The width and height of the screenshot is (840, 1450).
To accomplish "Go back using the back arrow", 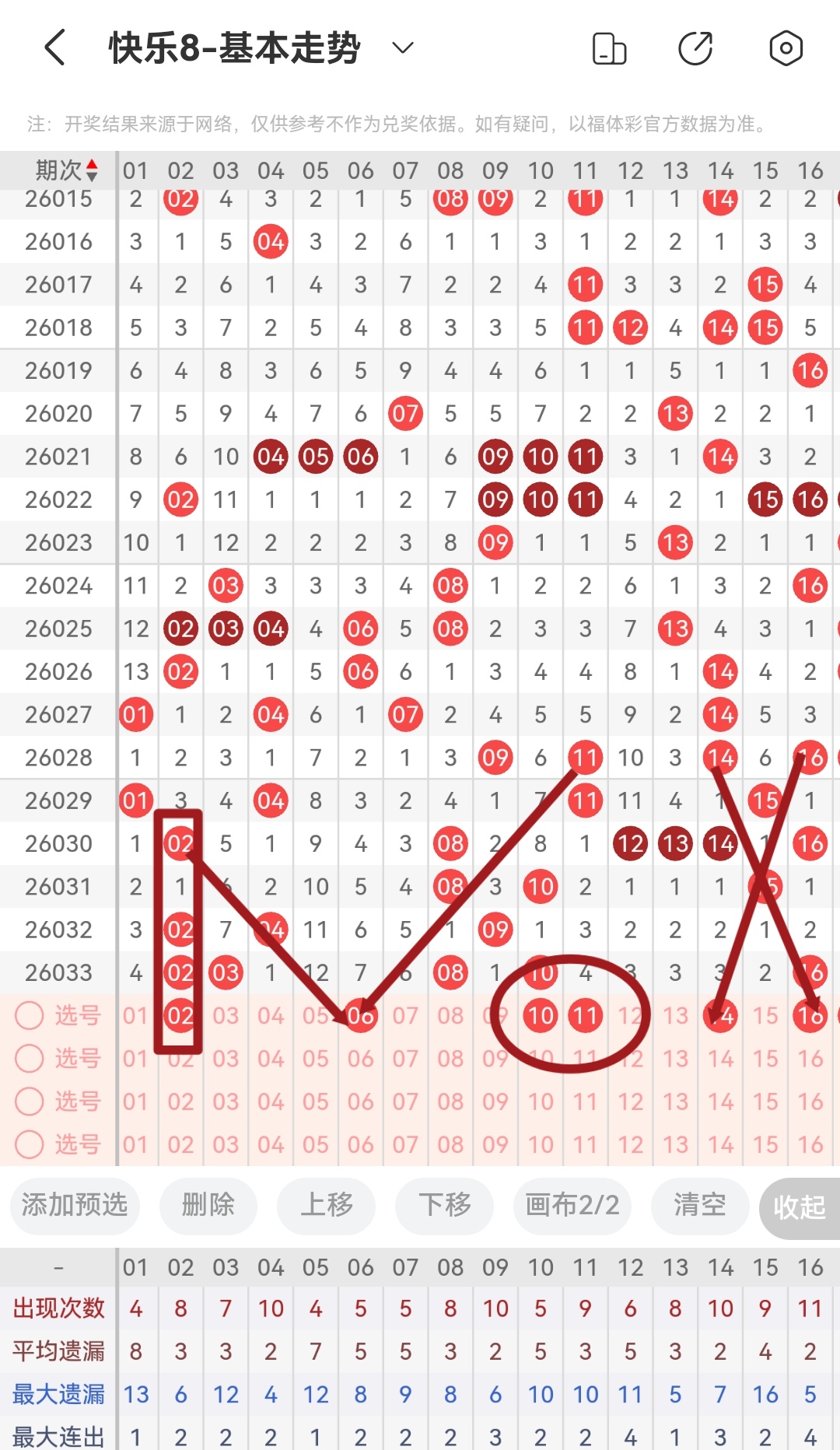I will pyautogui.click(x=54, y=48).
